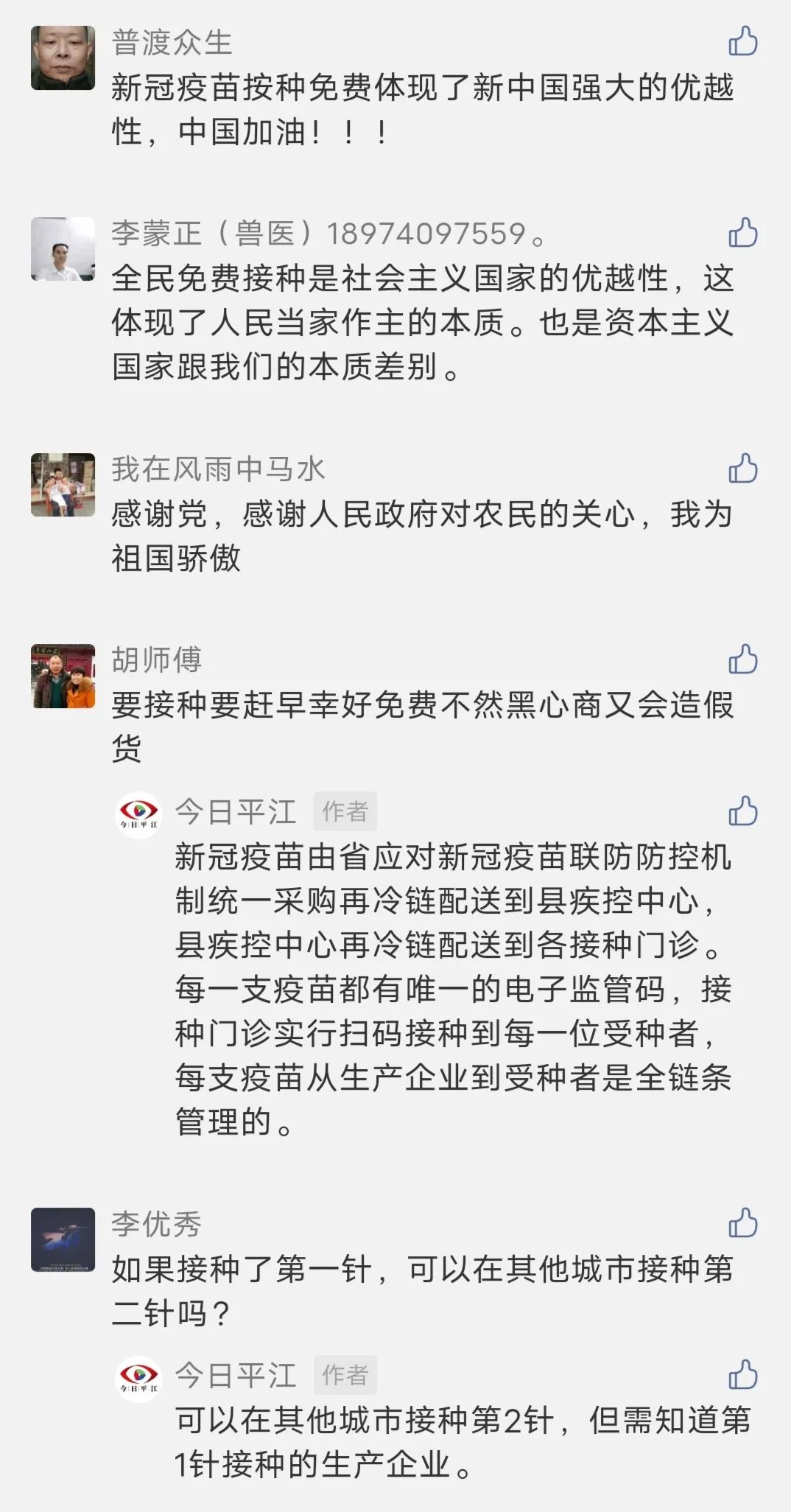Like 李优秀's question about the second dose
The image size is (791, 1512).
pyautogui.click(x=742, y=1223)
